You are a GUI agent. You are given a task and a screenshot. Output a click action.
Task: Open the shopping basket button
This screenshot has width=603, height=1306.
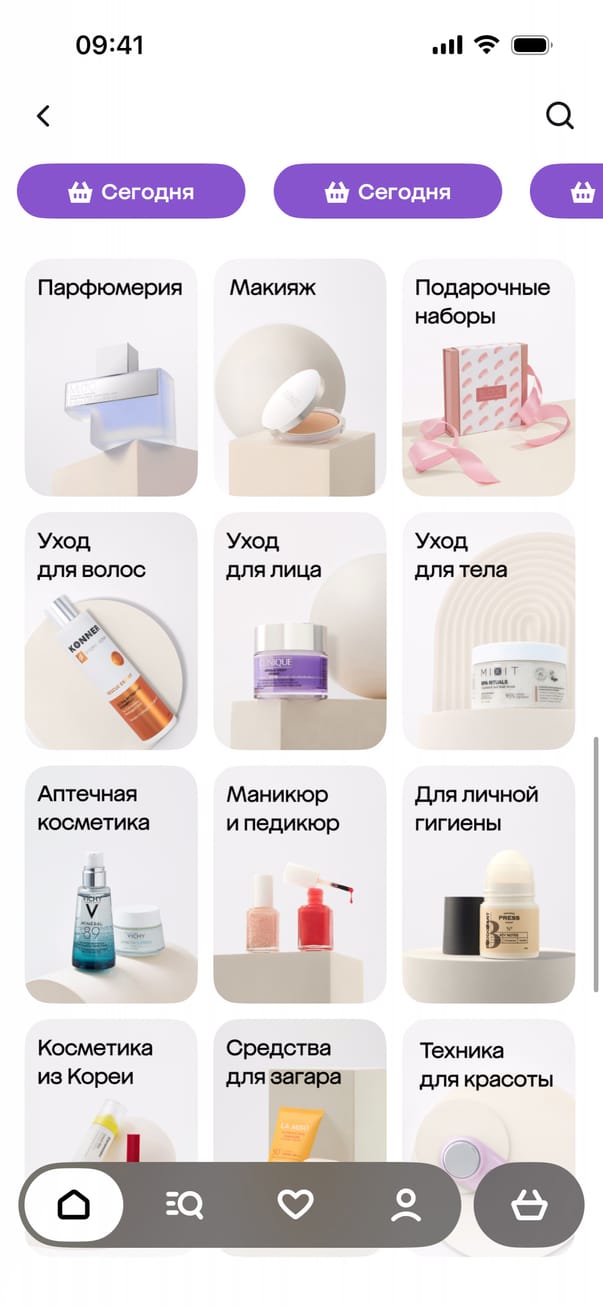528,1205
